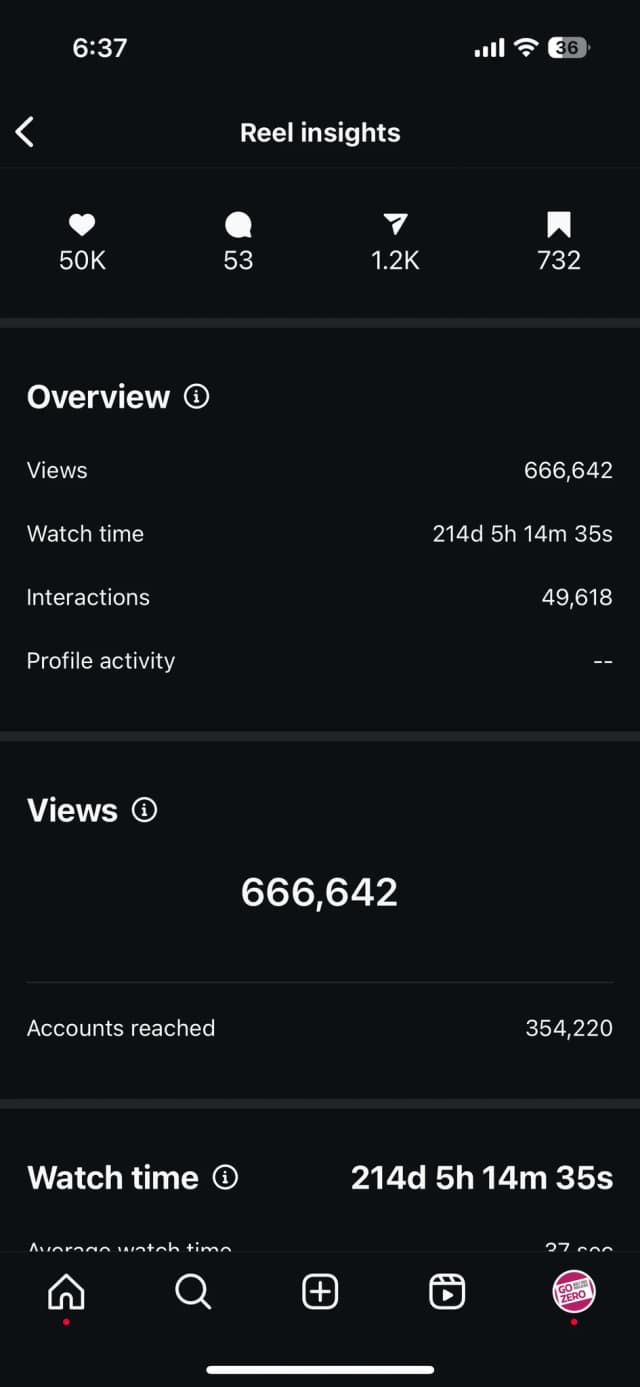
Task: Open the profile tab with Go Zero avatar
Action: (574, 1292)
